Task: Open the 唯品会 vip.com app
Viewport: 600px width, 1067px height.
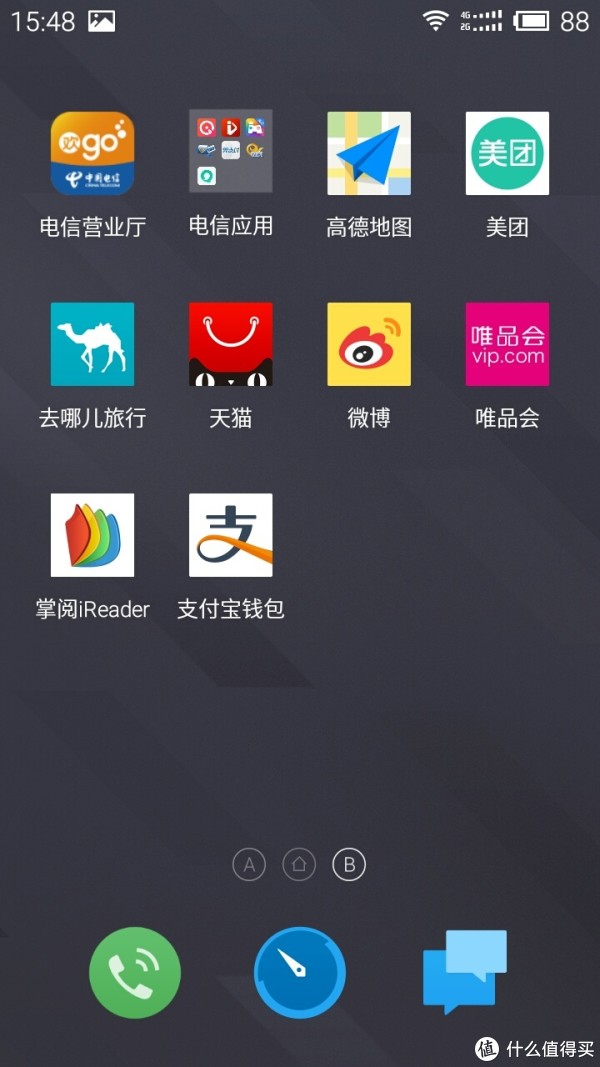Action: [x=507, y=344]
